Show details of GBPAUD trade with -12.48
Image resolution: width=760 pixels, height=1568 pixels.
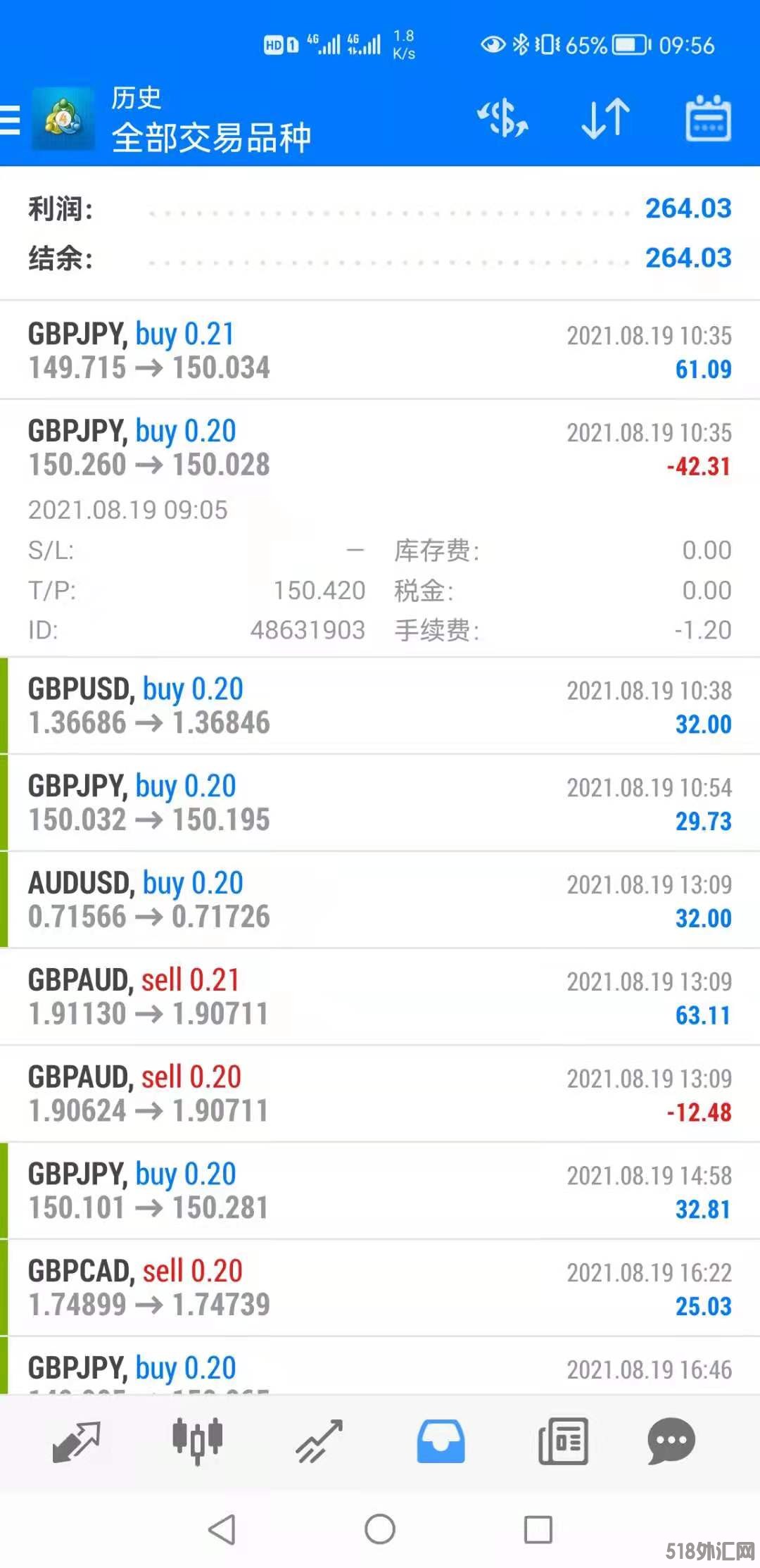[380, 1094]
